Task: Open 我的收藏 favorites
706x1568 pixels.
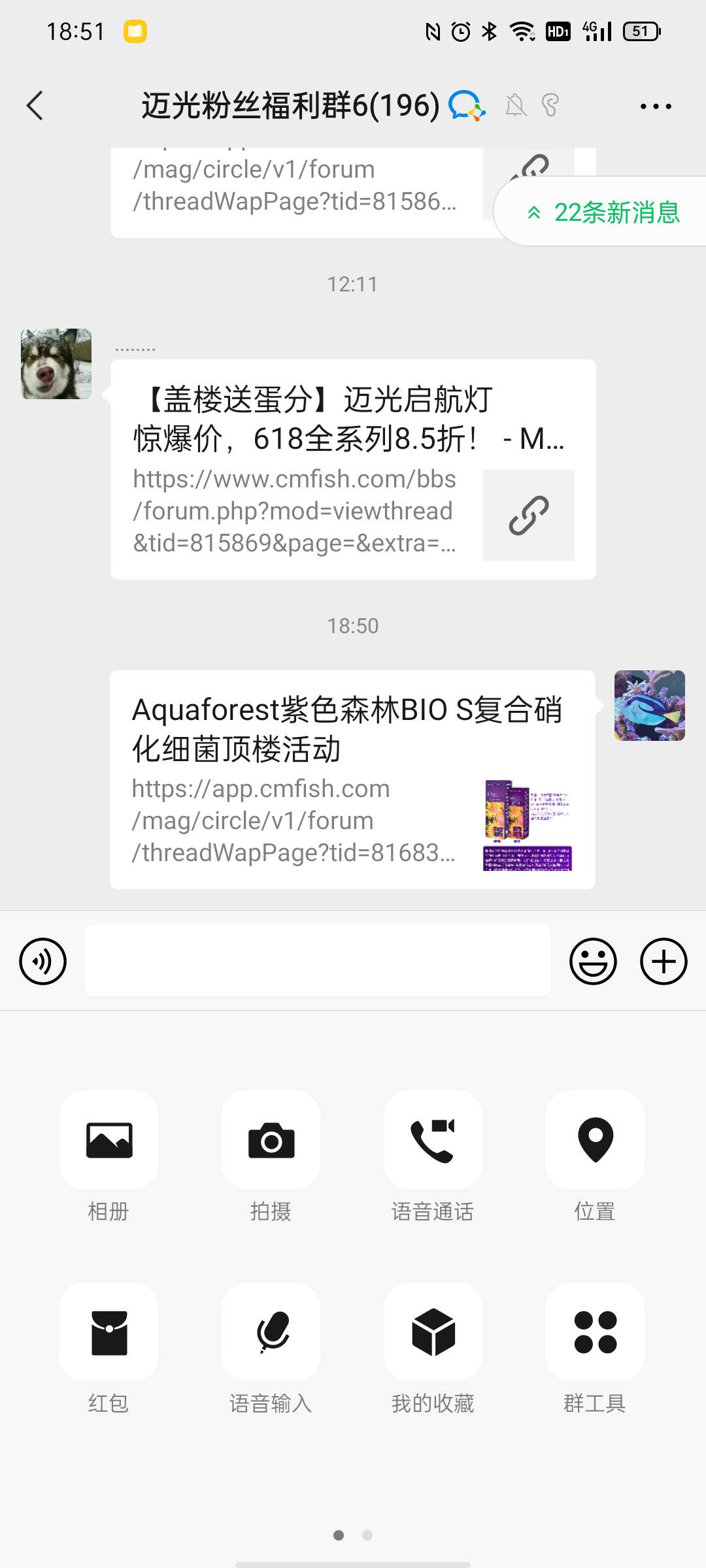Action: click(x=433, y=1331)
